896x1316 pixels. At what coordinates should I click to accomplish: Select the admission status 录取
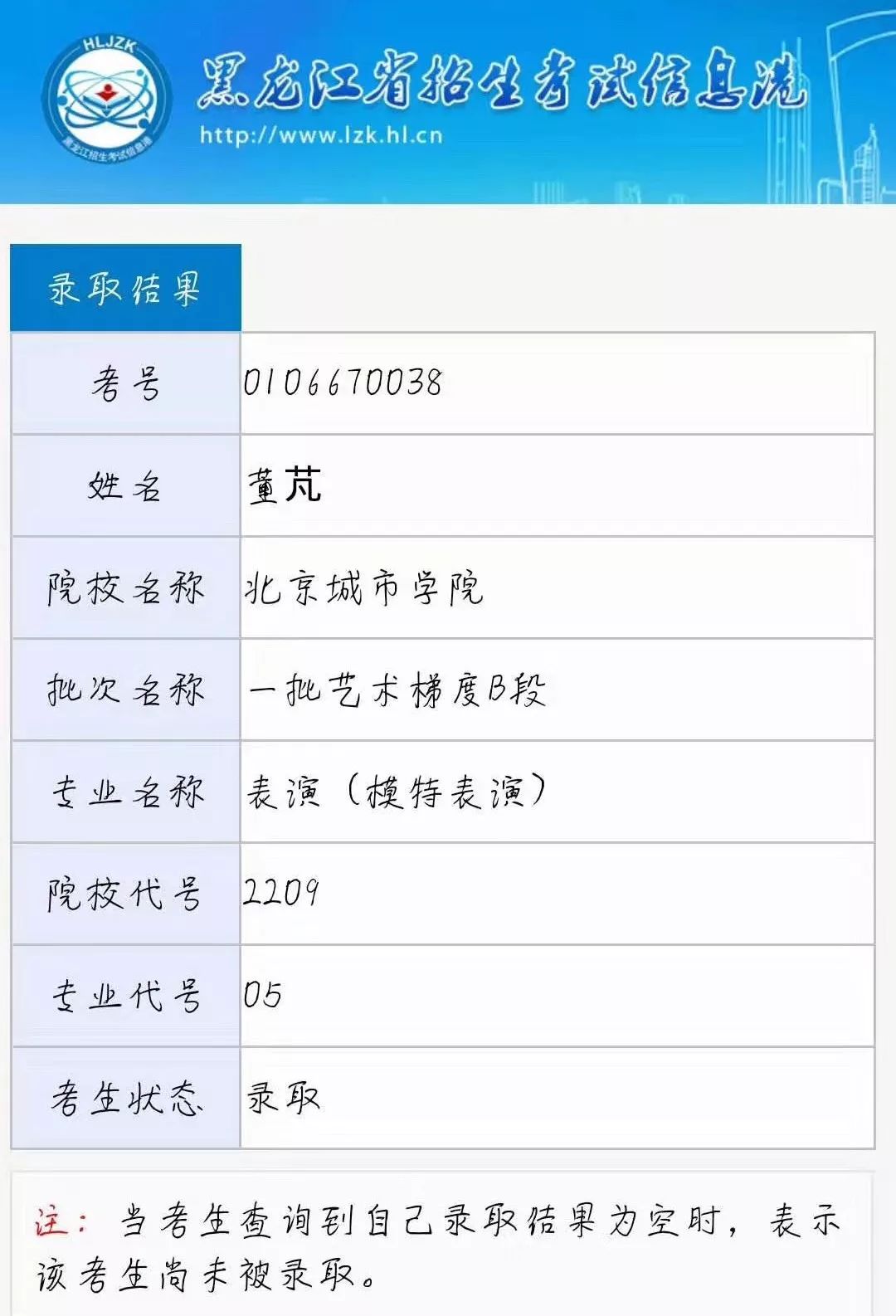coord(282,1097)
